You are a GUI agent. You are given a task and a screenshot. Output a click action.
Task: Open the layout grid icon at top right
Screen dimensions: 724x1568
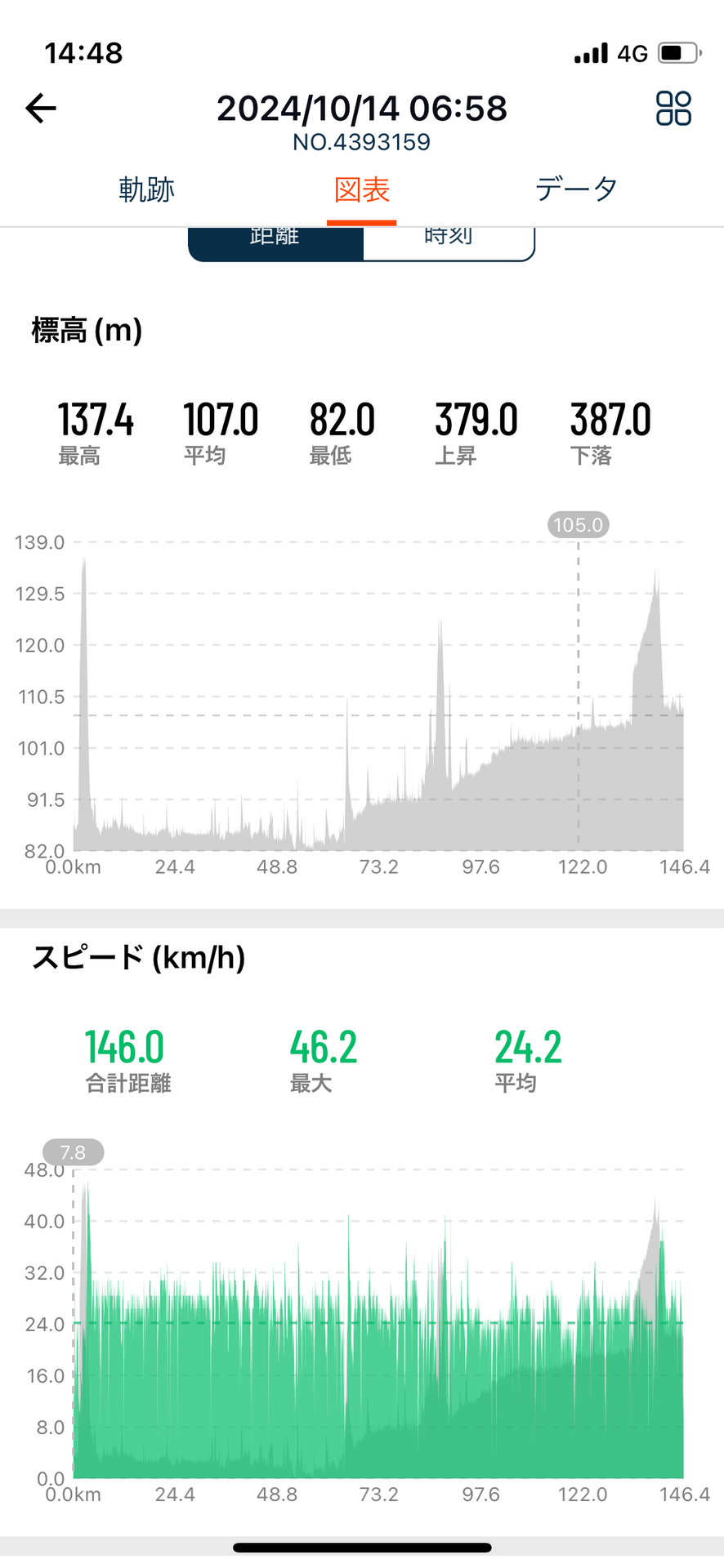(x=672, y=108)
